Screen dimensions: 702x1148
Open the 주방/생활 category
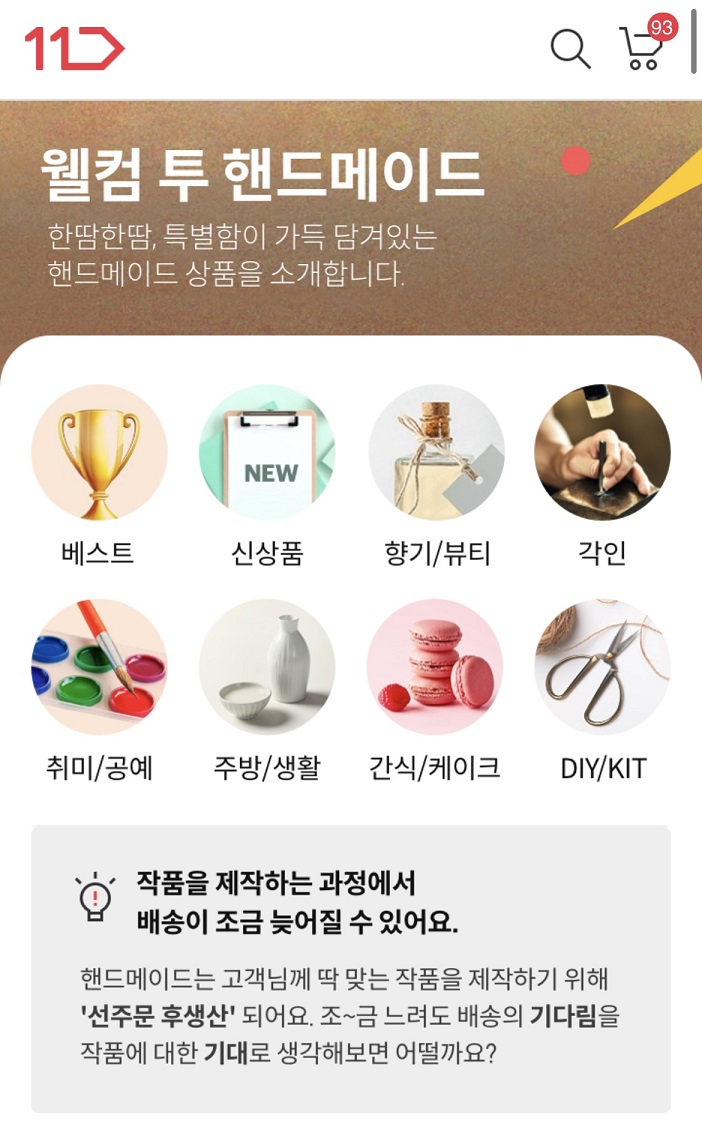pyautogui.click(x=267, y=691)
